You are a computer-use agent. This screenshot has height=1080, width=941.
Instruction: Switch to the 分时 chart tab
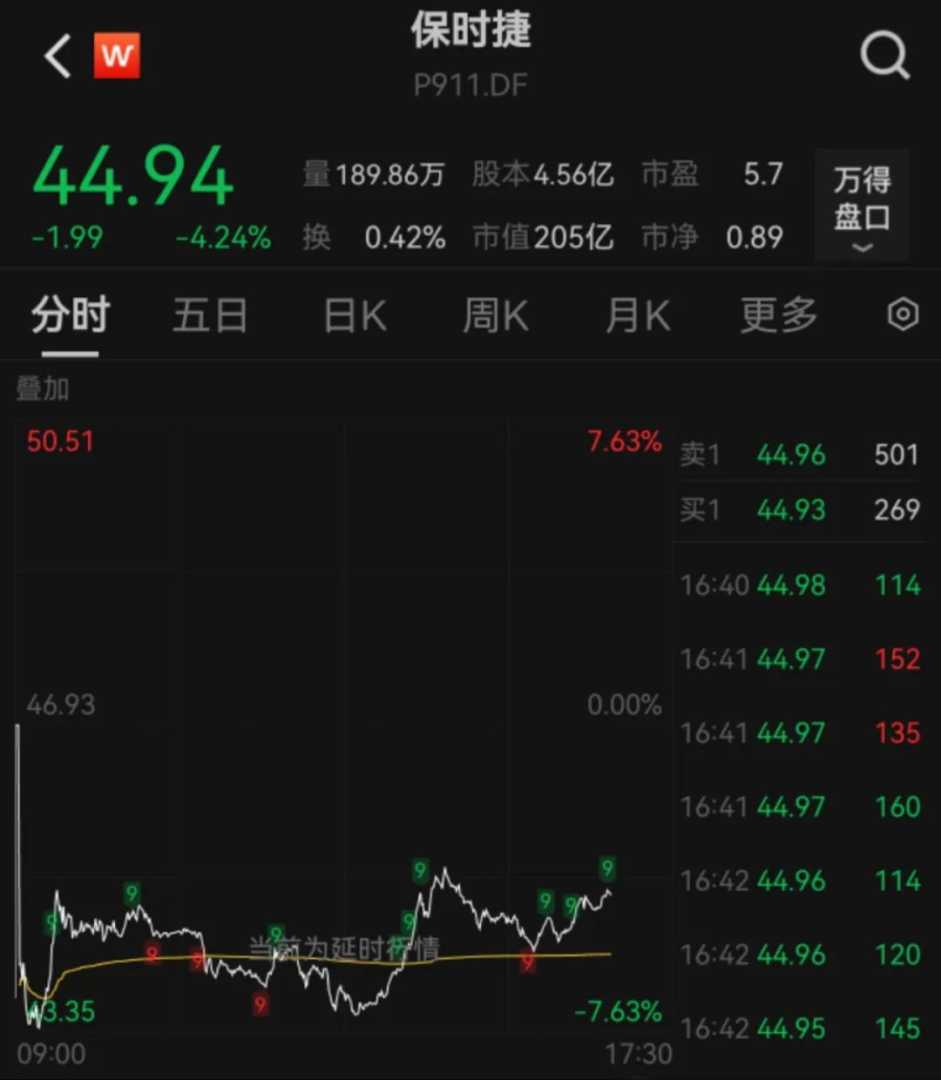[70, 316]
